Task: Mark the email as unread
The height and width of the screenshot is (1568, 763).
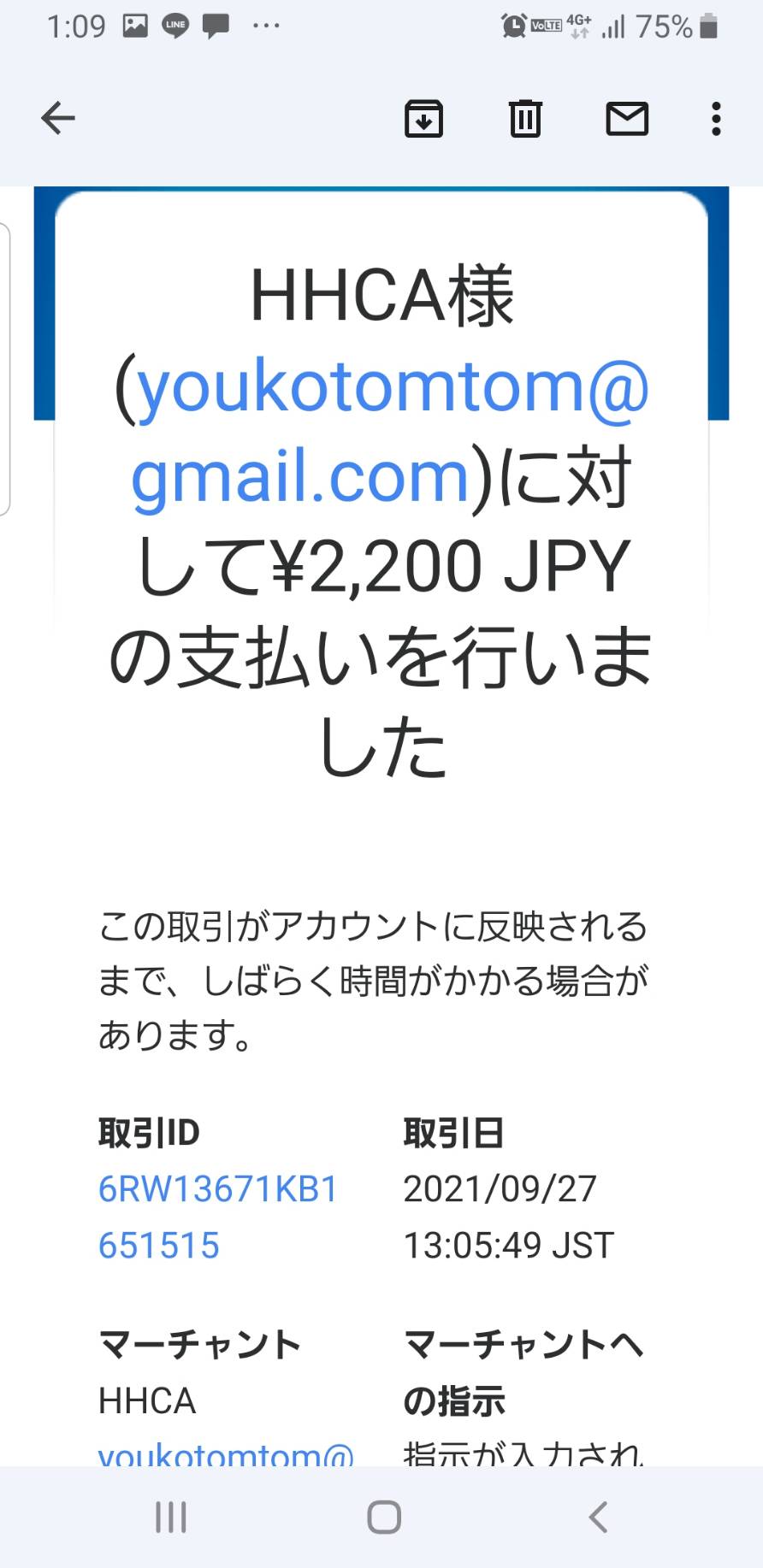Action: point(627,118)
